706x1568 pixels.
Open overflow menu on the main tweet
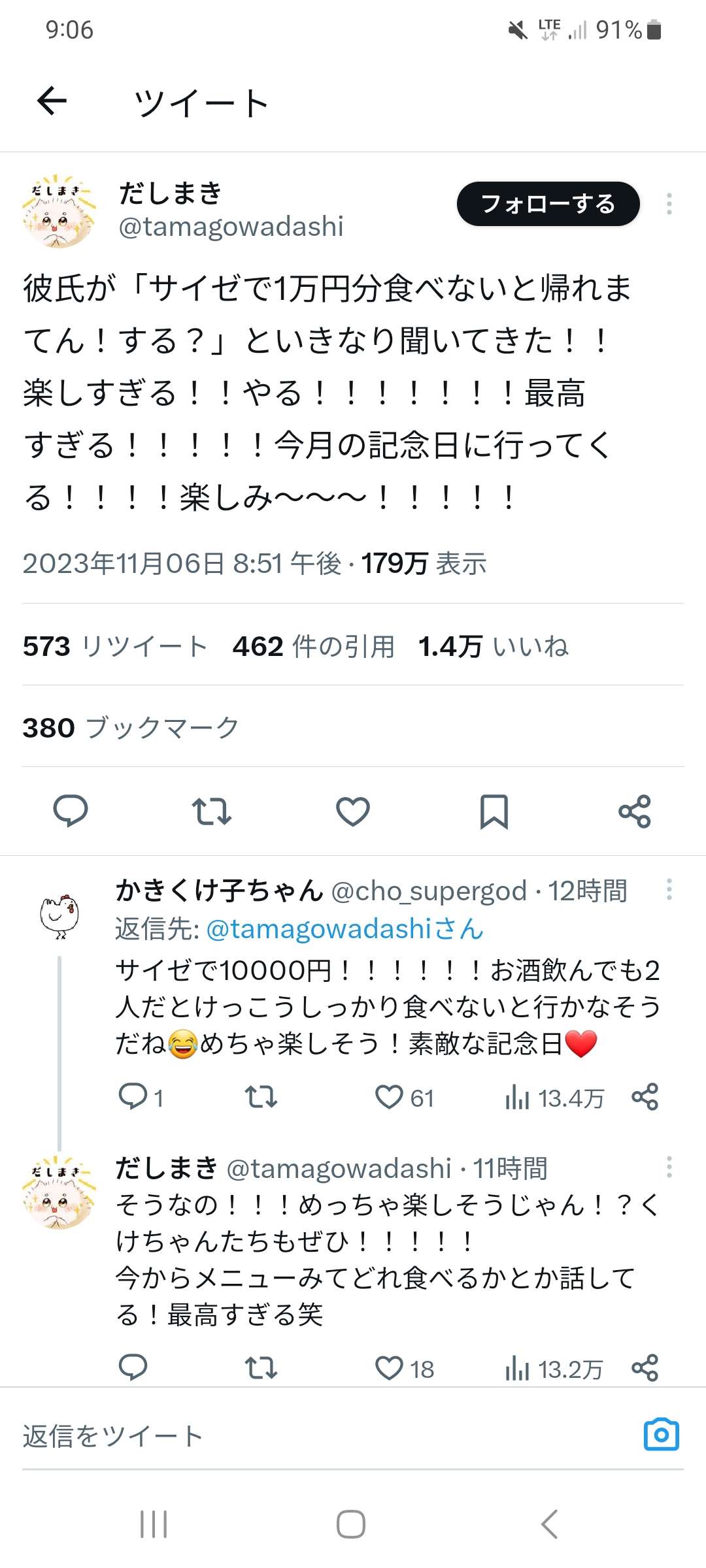(x=669, y=204)
